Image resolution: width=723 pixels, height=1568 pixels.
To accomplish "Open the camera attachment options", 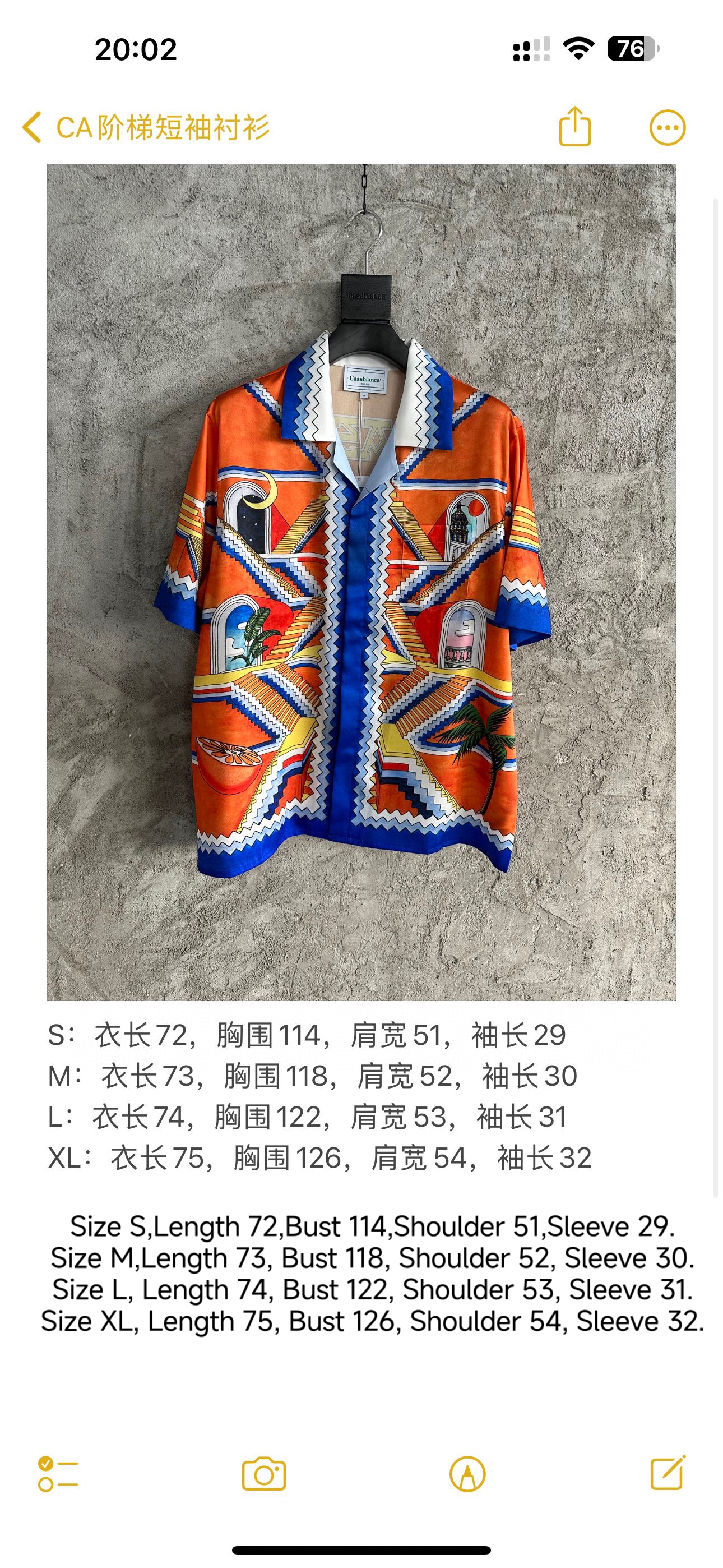I will [x=263, y=1474].
